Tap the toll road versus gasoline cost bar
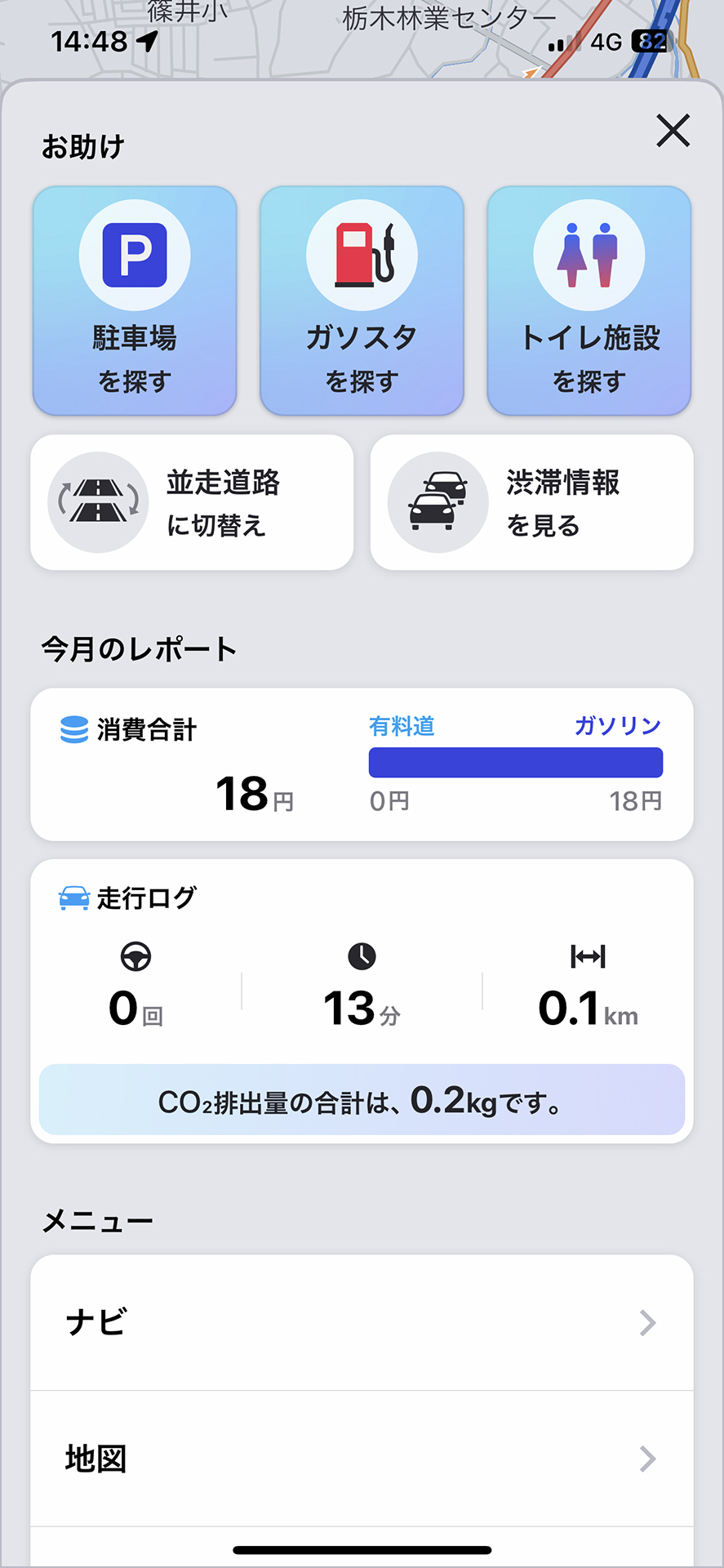The image size is (724, 1568). coord(516,762)
